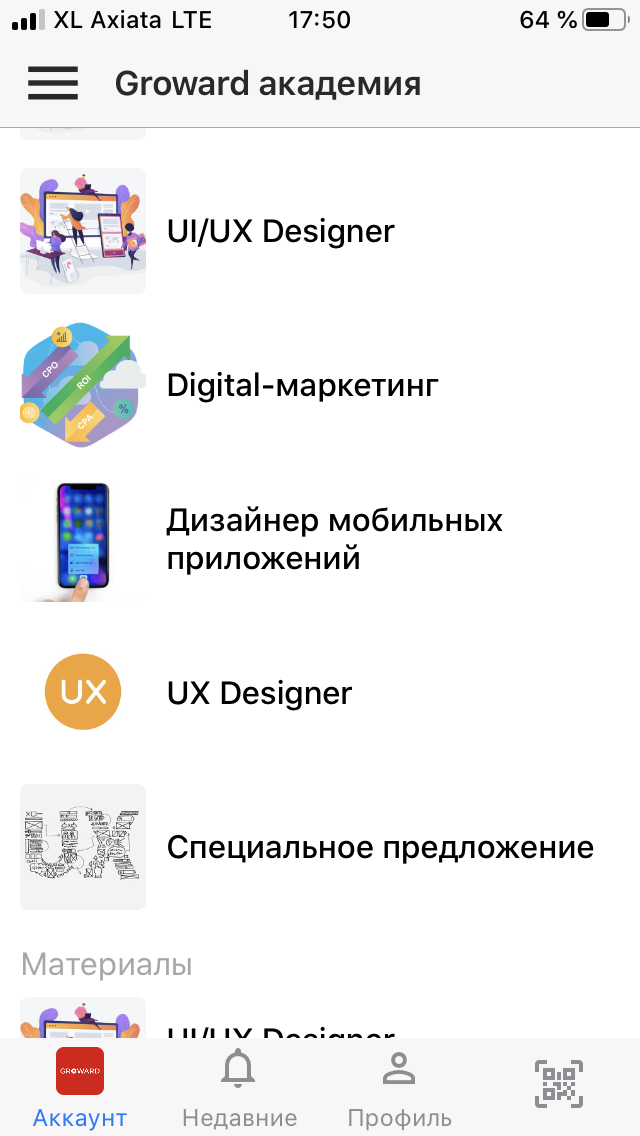View Специальное предложение
The image size is (640, 1136).
click(x=380, y=848)
